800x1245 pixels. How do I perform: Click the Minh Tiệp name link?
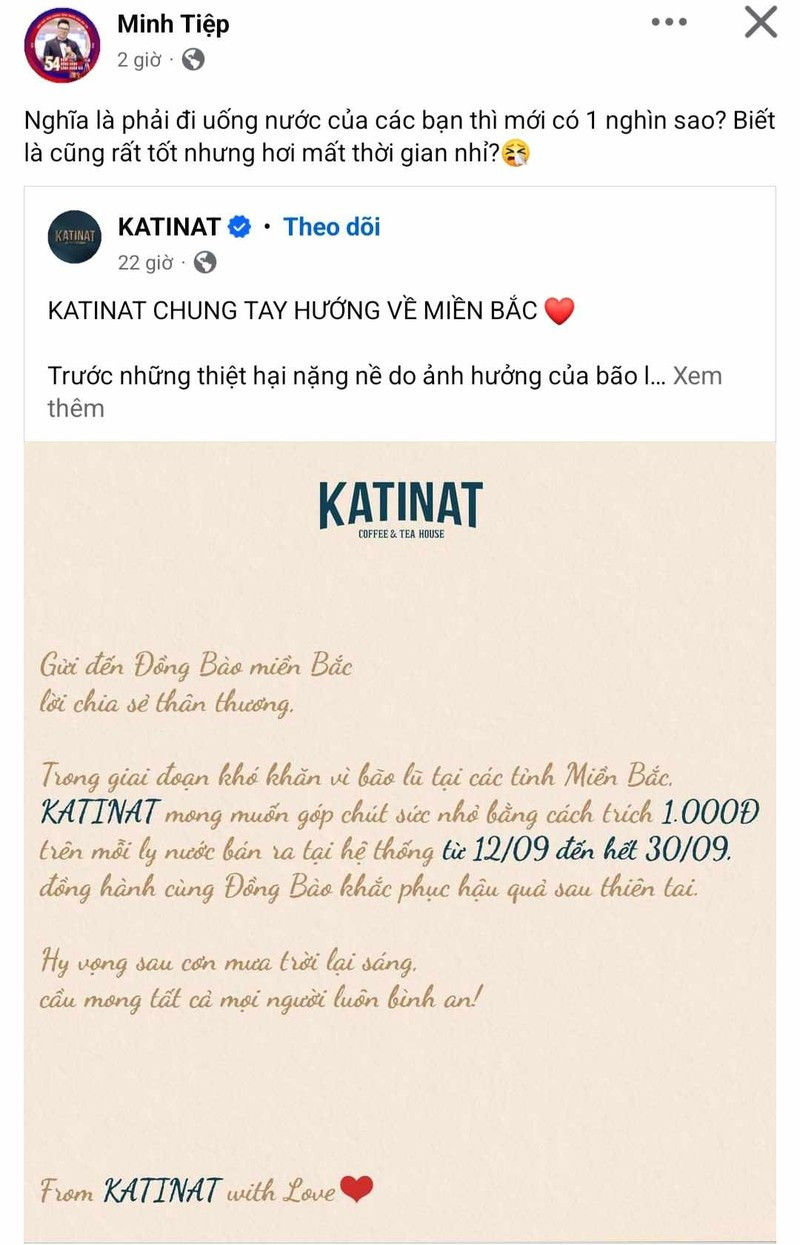pos(174,24)
